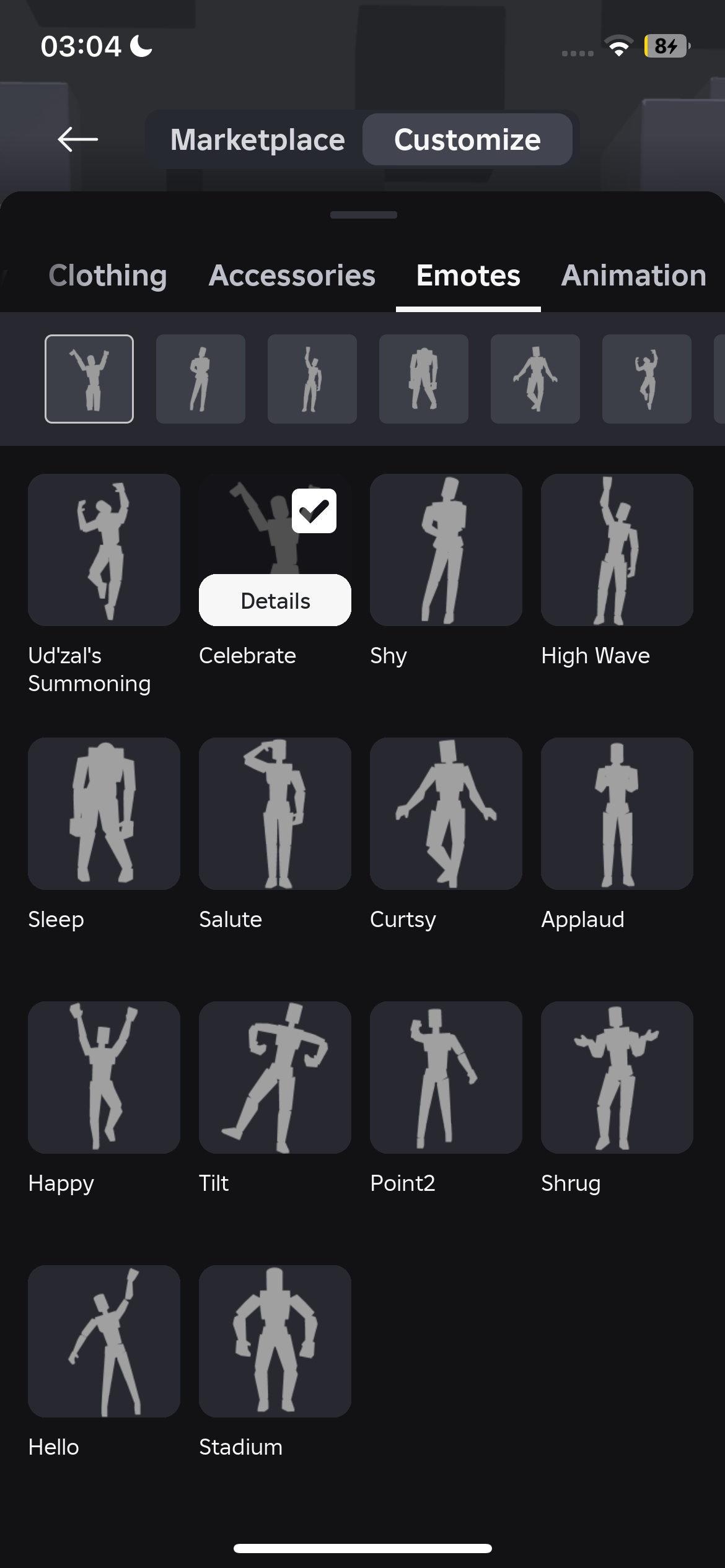Go back using the arrow icon
Image resolution: width=725 pixels, height=1568 pixels.
click(x=77, y=139)
